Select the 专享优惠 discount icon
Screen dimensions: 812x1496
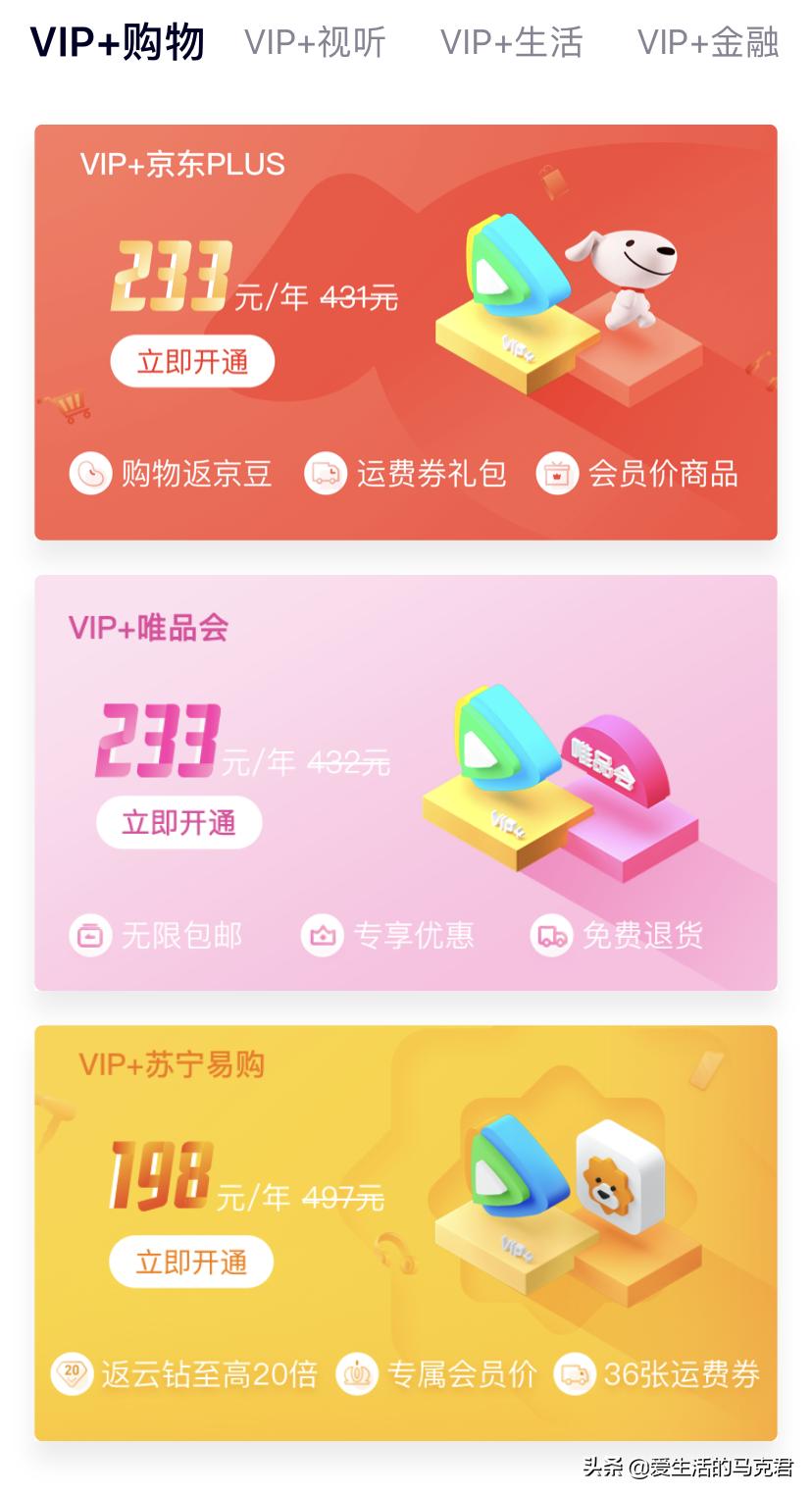[x=324, y=936]
